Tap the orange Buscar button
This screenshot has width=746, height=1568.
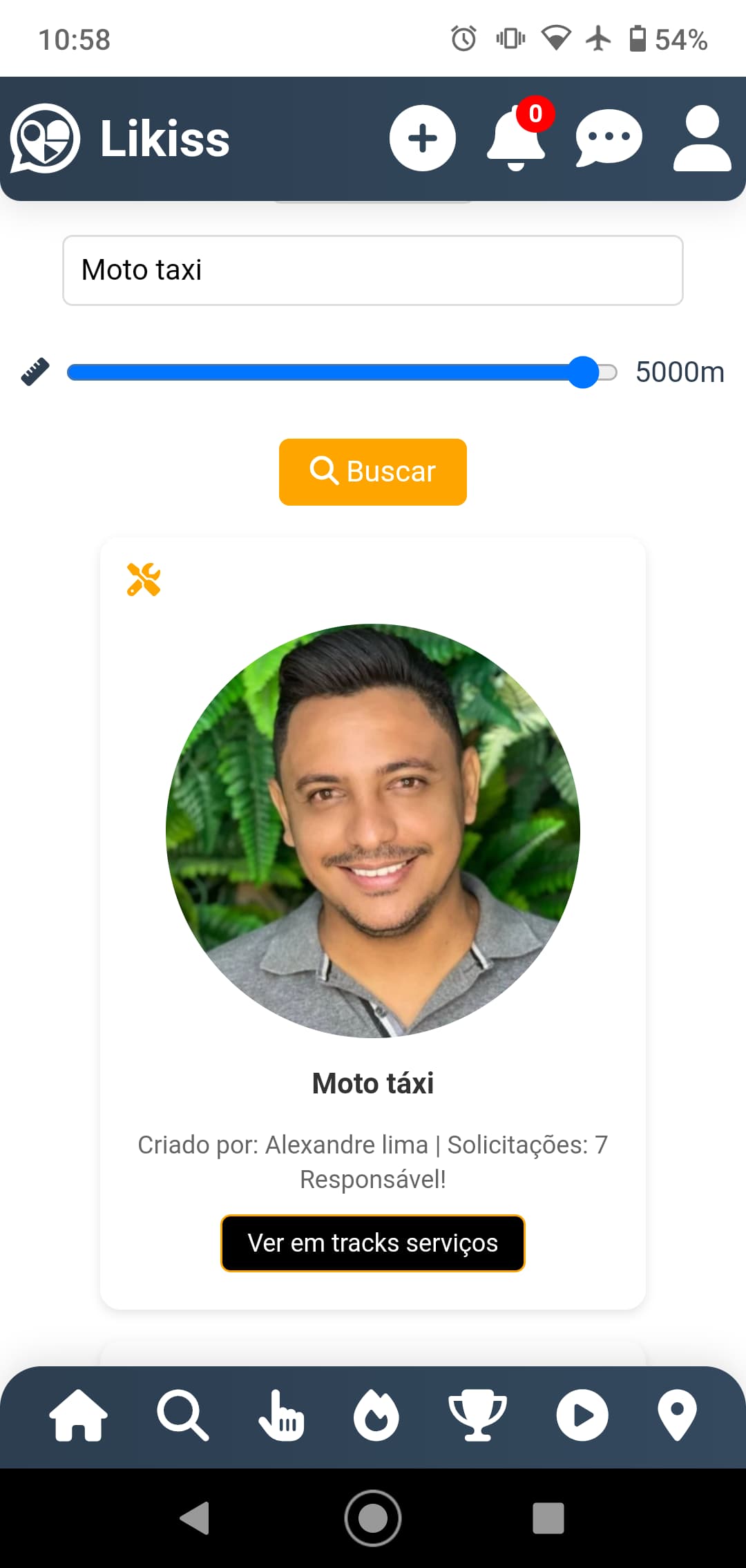click(372, 472)
